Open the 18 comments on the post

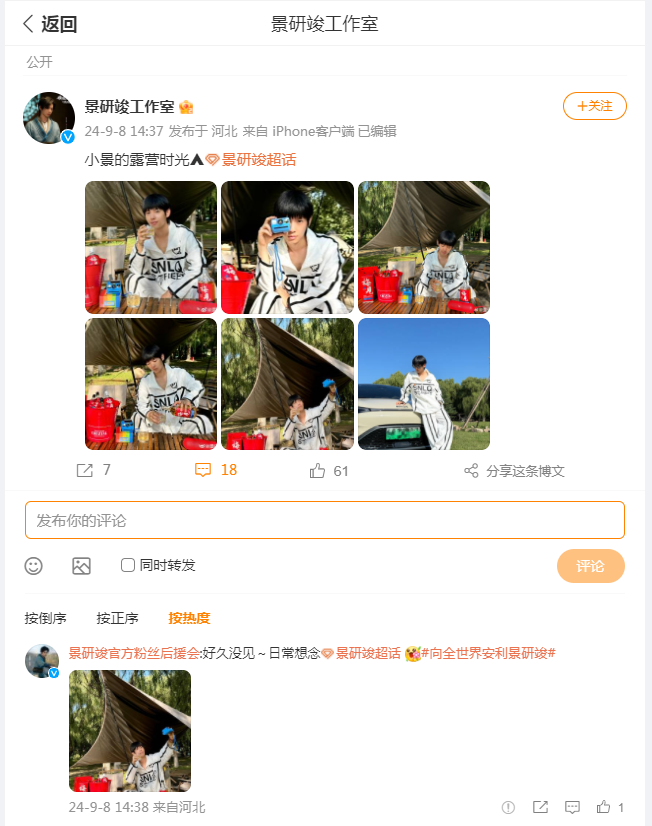216,470
